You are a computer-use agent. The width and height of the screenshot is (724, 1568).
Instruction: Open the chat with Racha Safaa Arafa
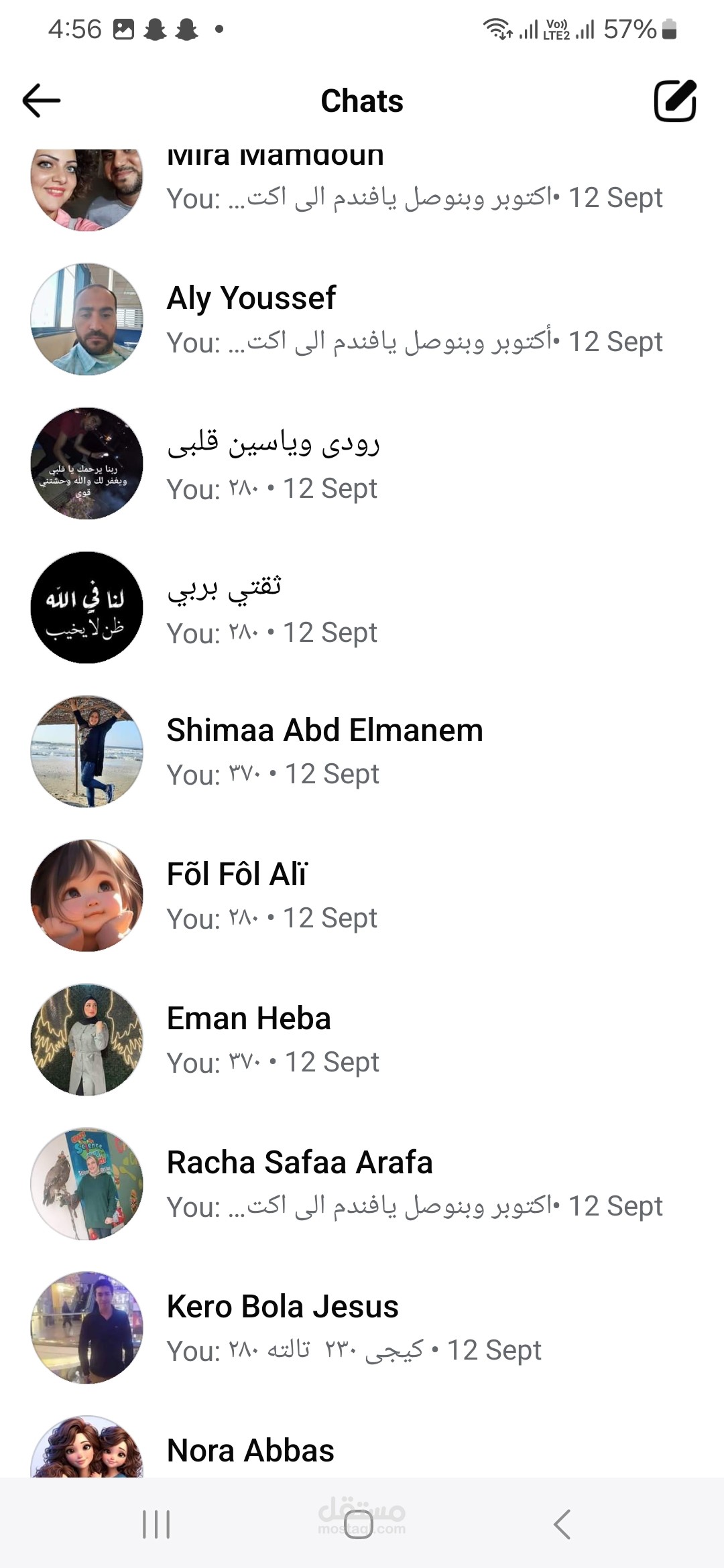[x=362, y=1183]
